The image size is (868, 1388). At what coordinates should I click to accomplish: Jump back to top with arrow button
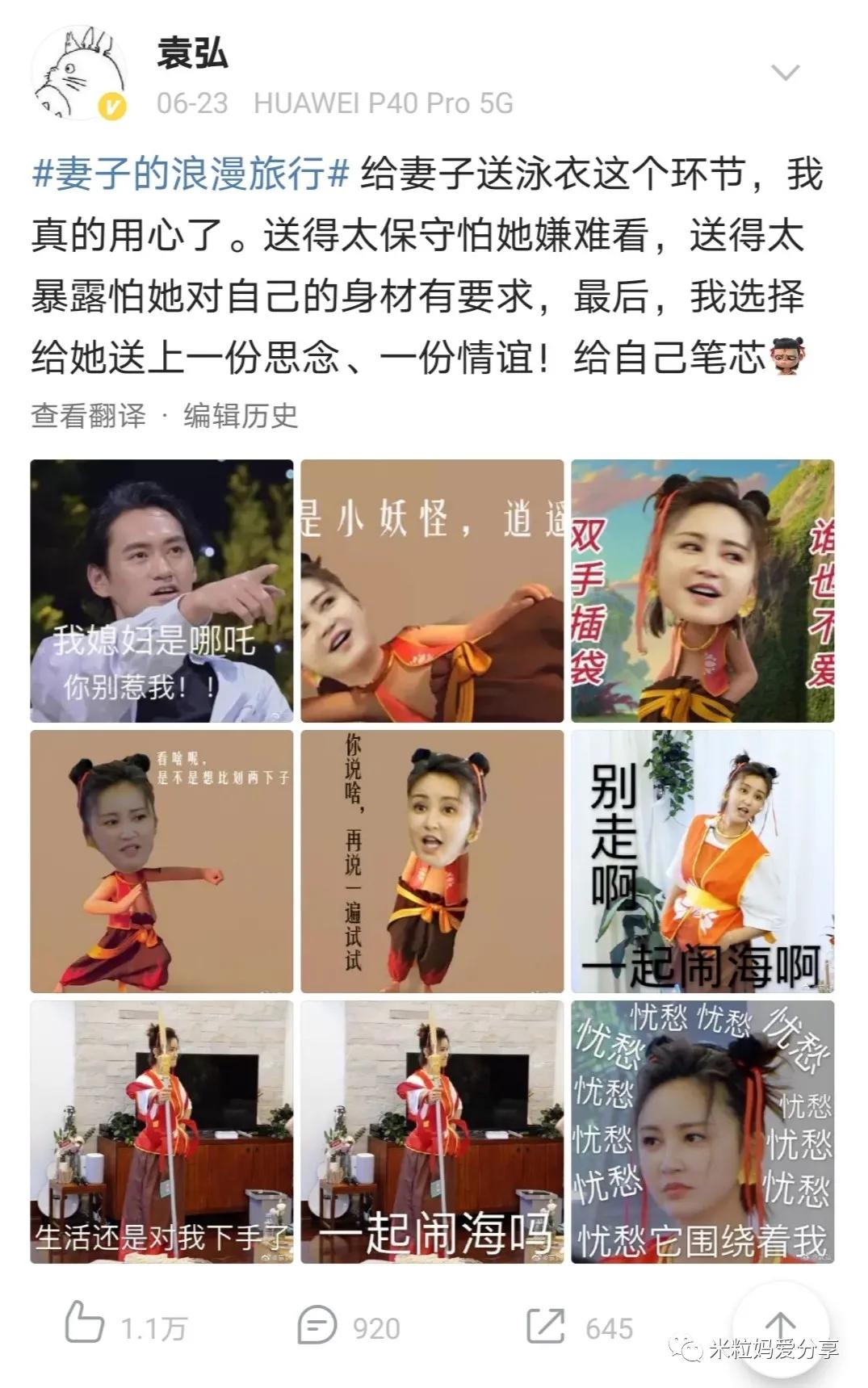[779, 1325]
